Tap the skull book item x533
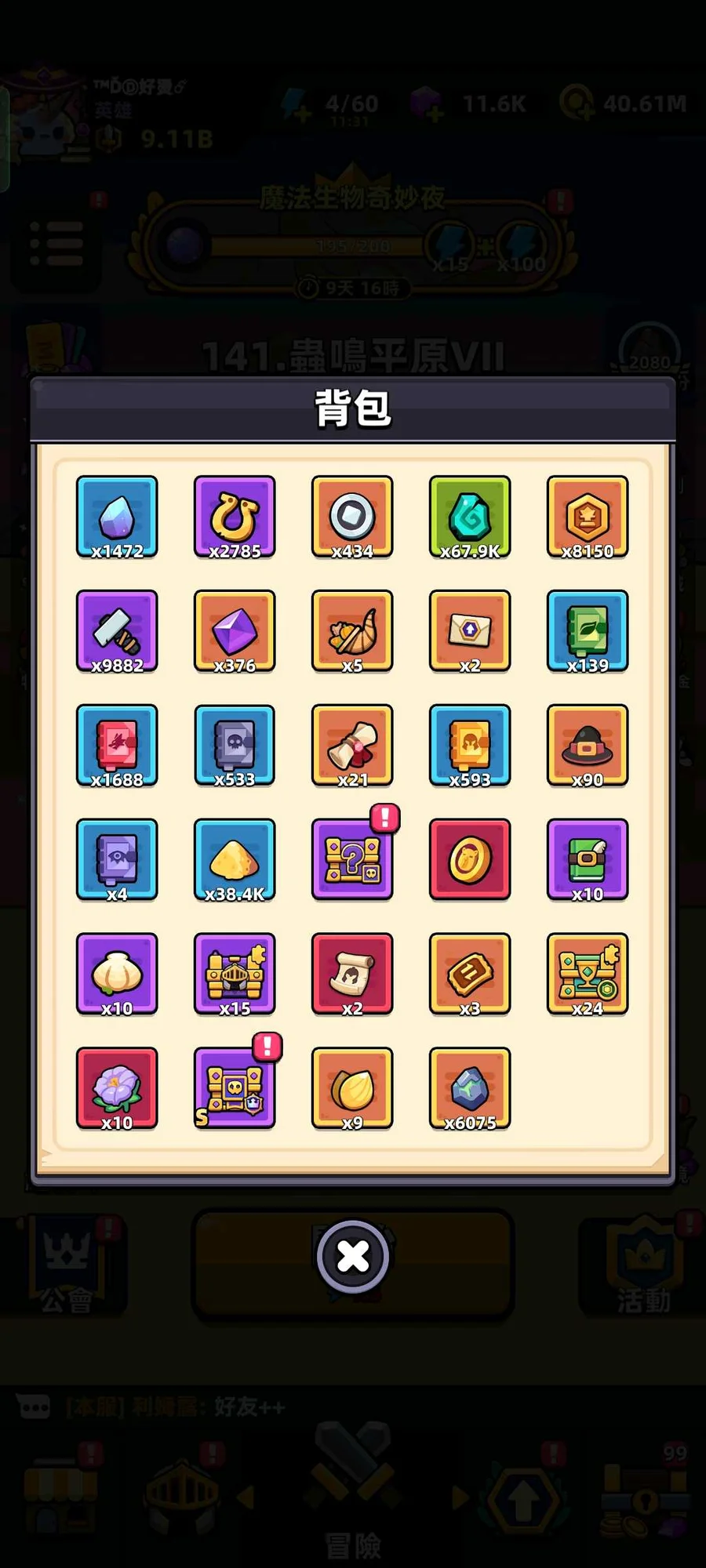This screenshot has width=706, height=1568. [x=235, y=746]
